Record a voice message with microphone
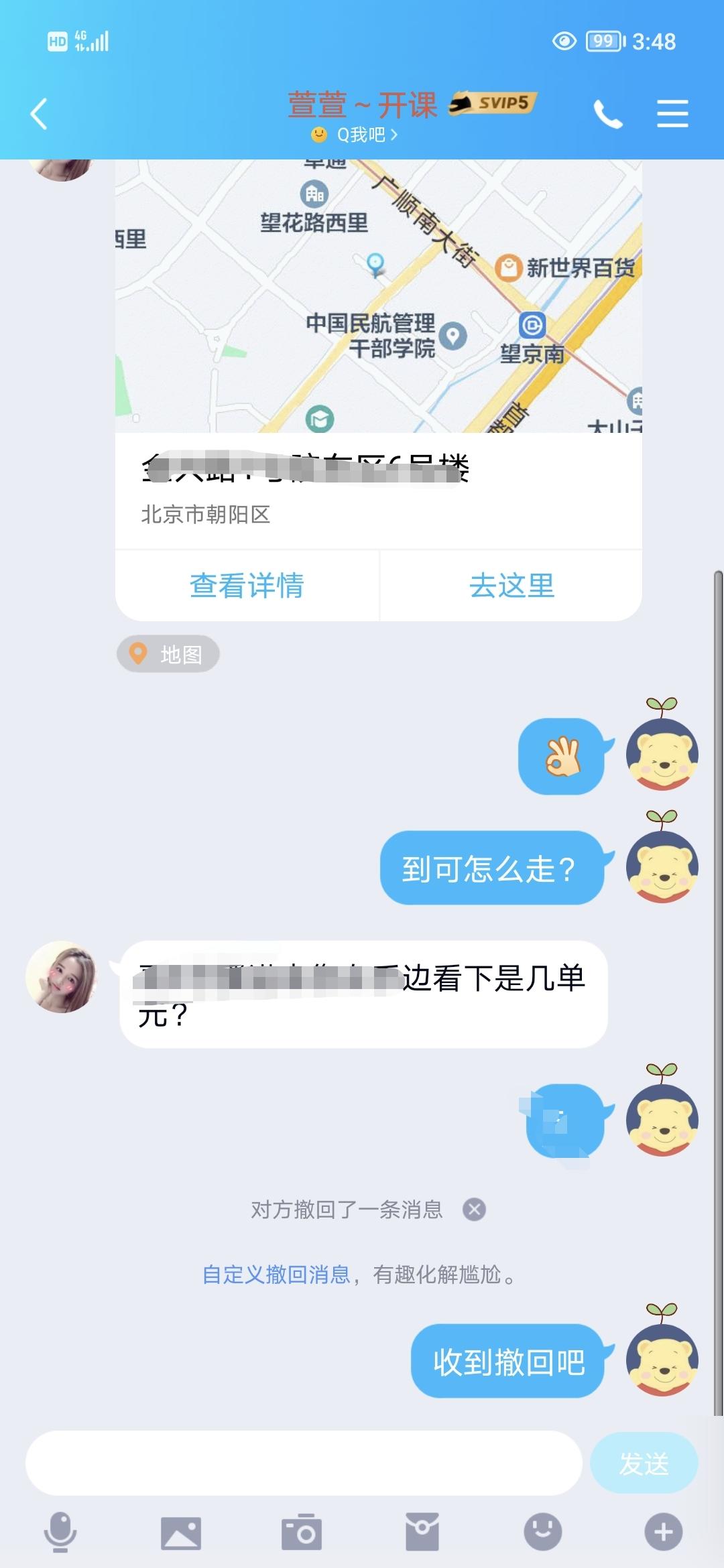Viewport: 724px width, 1568px height. coord(60,1532)
